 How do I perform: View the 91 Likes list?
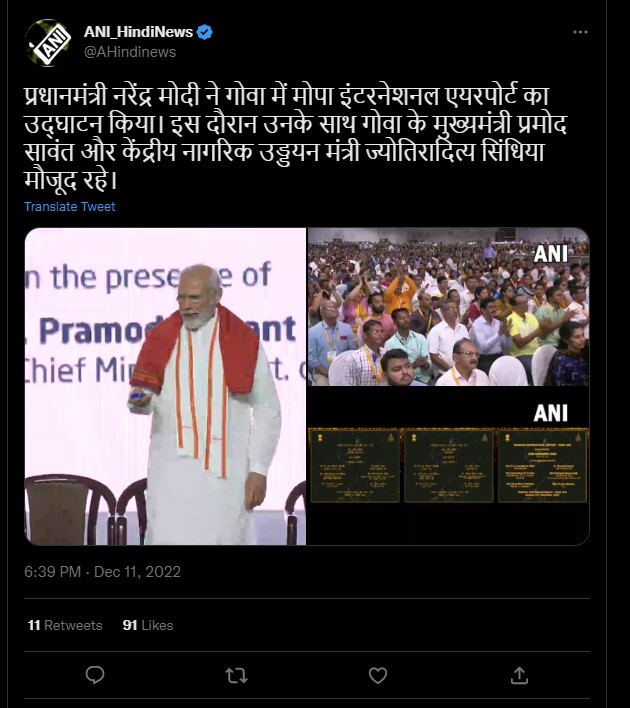coord(148,625)
